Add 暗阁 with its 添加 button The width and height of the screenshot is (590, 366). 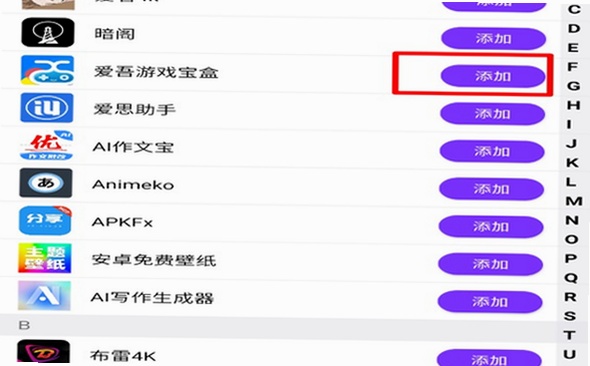click(x=493, y=38)
